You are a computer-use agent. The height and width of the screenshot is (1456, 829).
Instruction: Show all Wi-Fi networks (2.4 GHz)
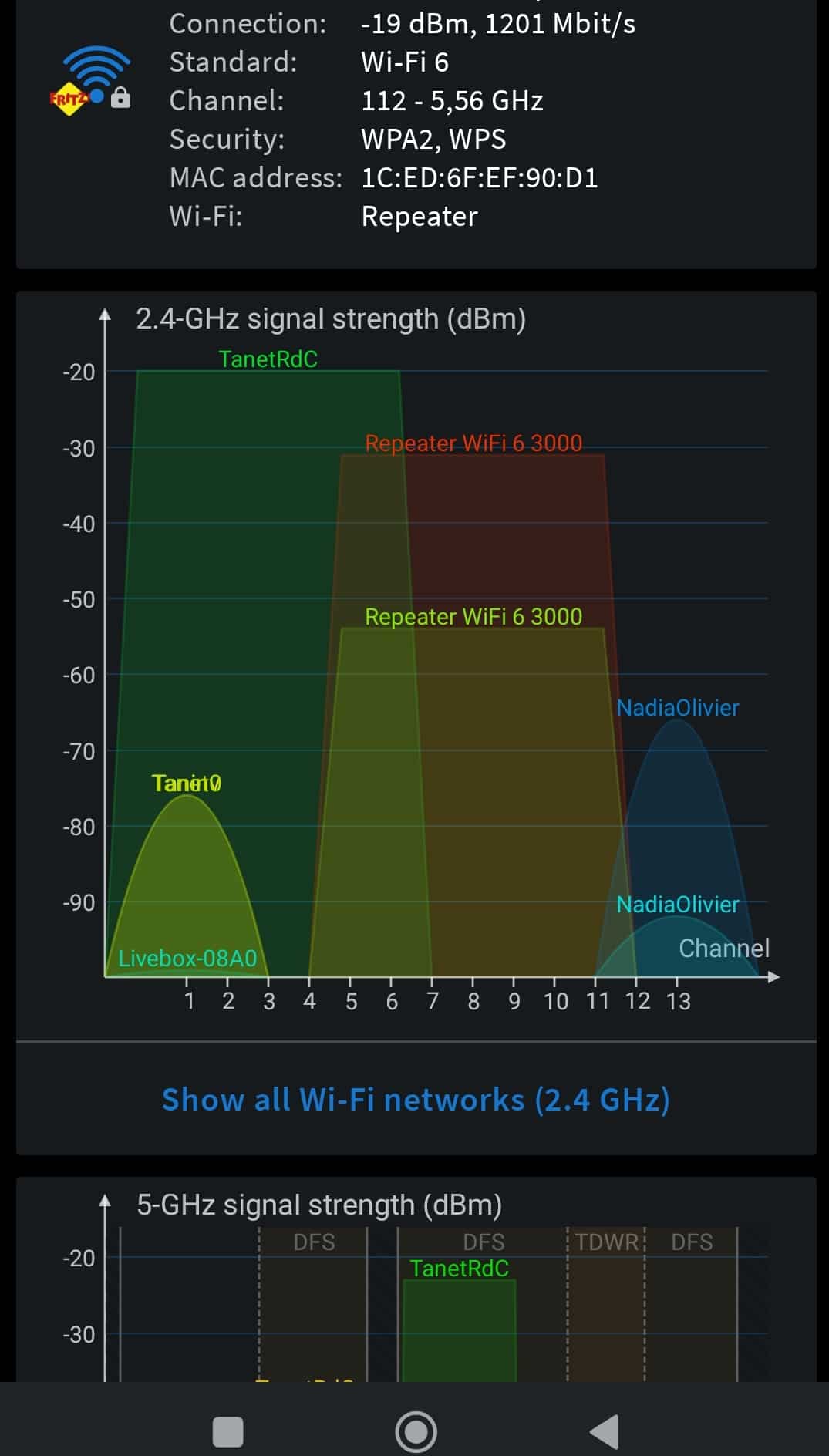[x=416, y=1099]
